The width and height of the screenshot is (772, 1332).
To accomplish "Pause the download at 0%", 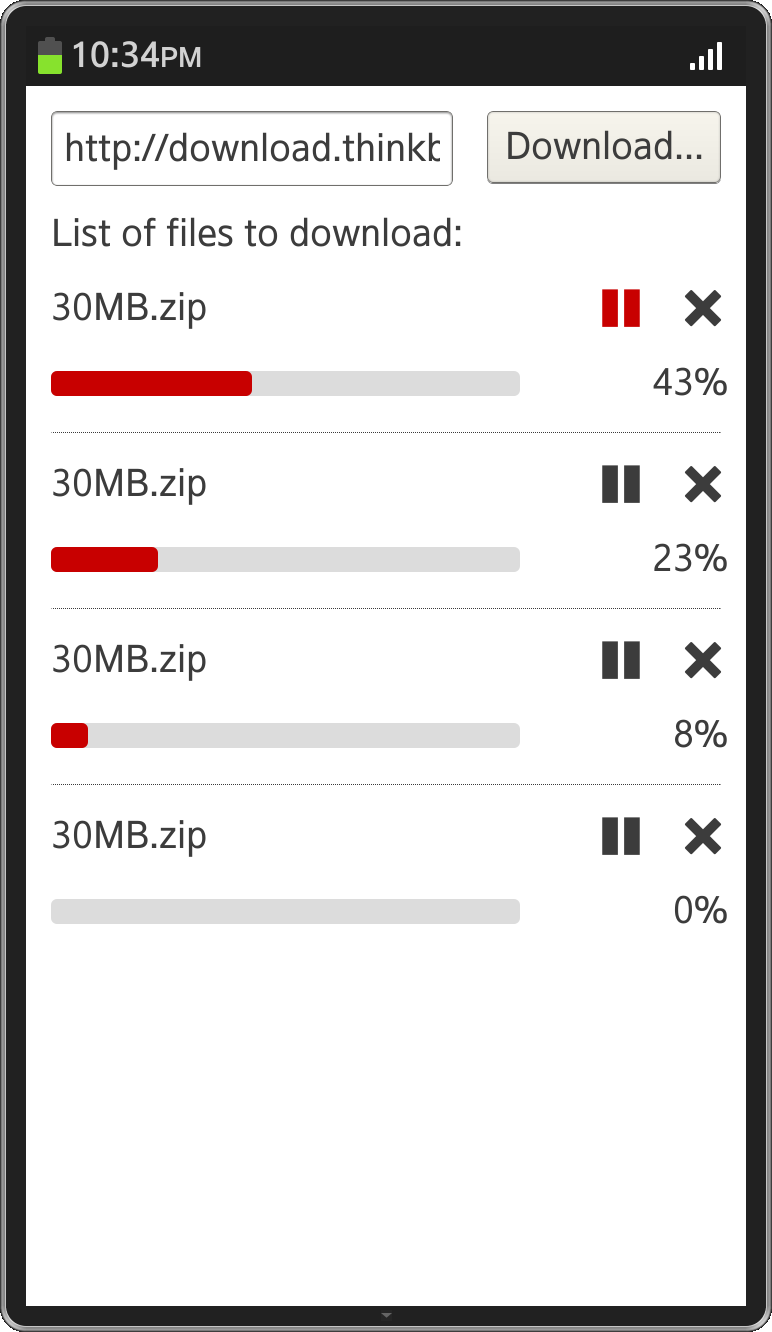I will [621, 836].
